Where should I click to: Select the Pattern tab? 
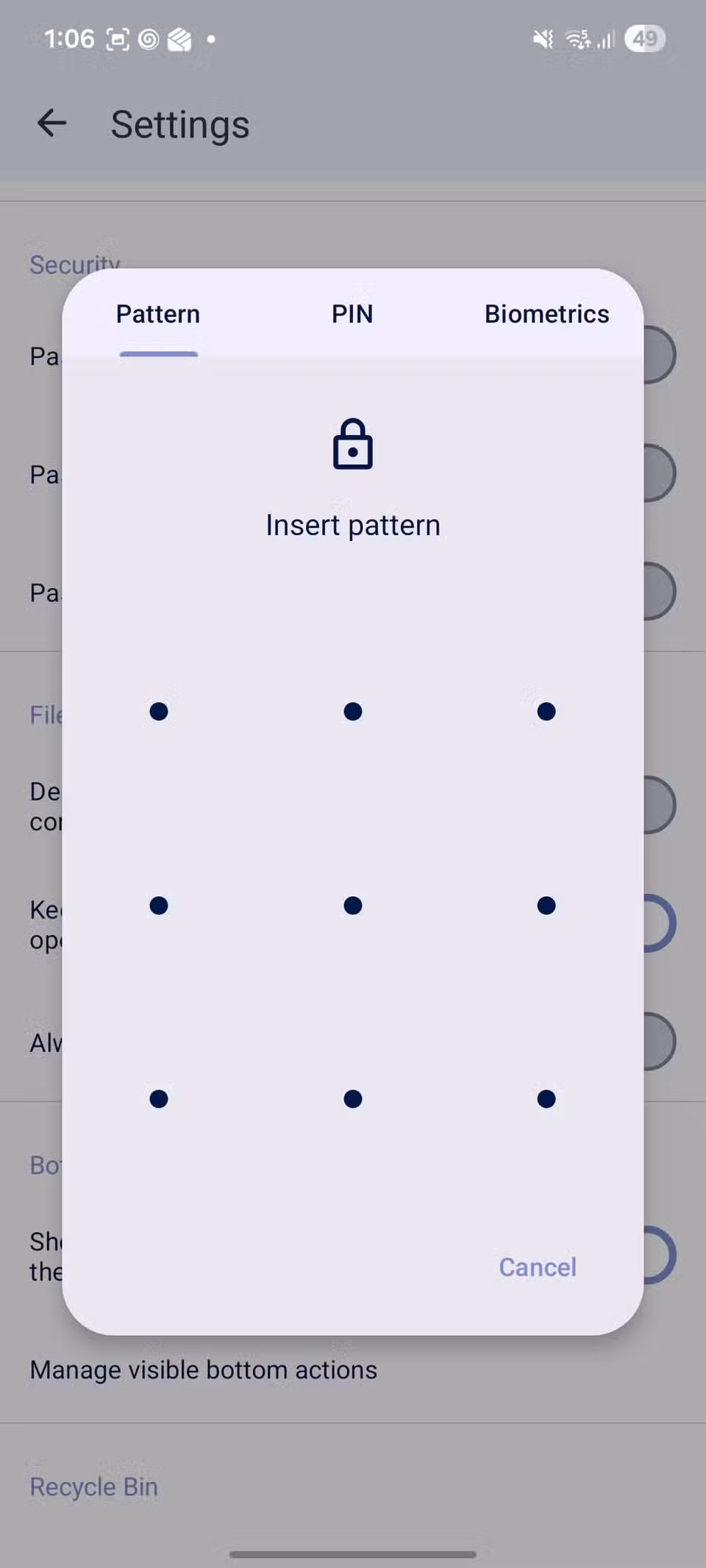click(x=158, y=314)
